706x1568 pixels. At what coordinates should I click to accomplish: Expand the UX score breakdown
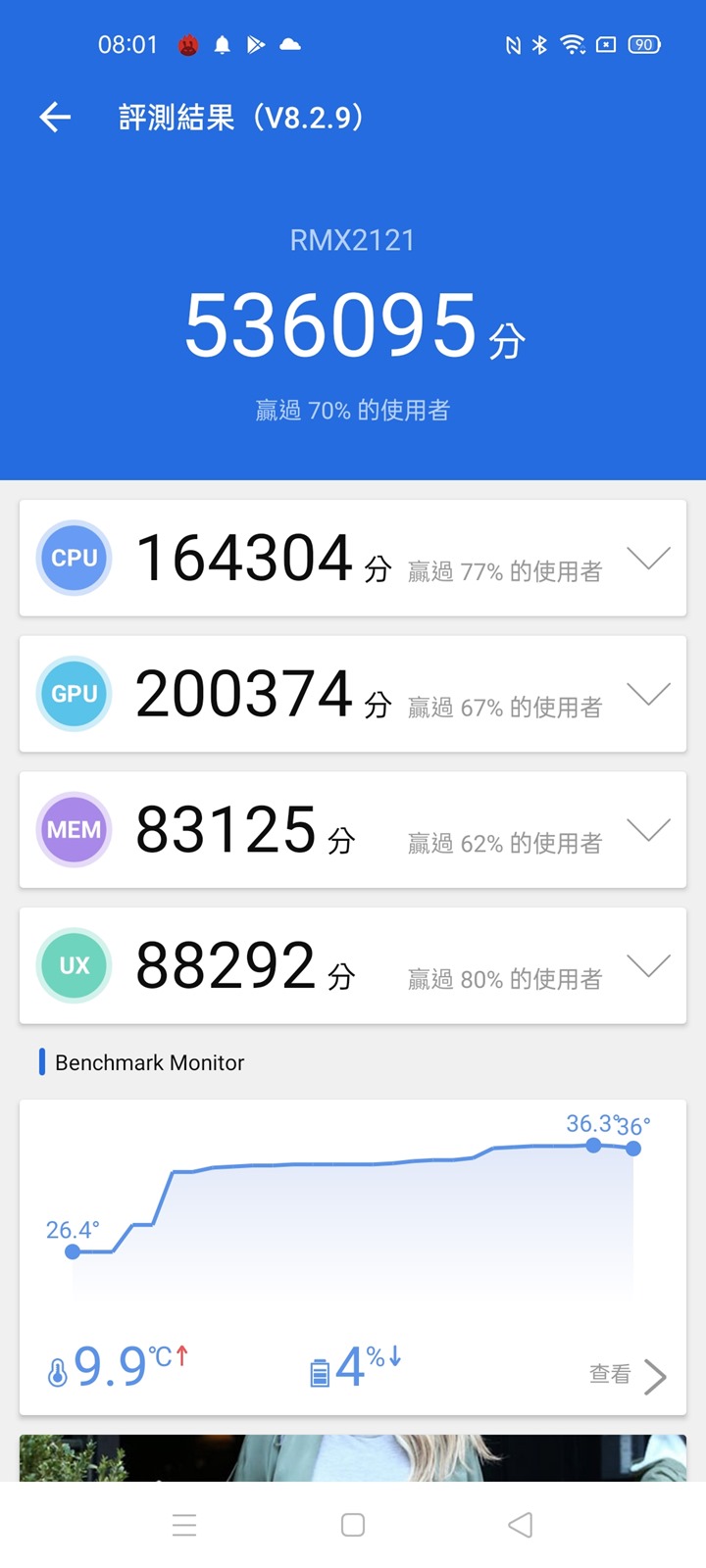648,966
